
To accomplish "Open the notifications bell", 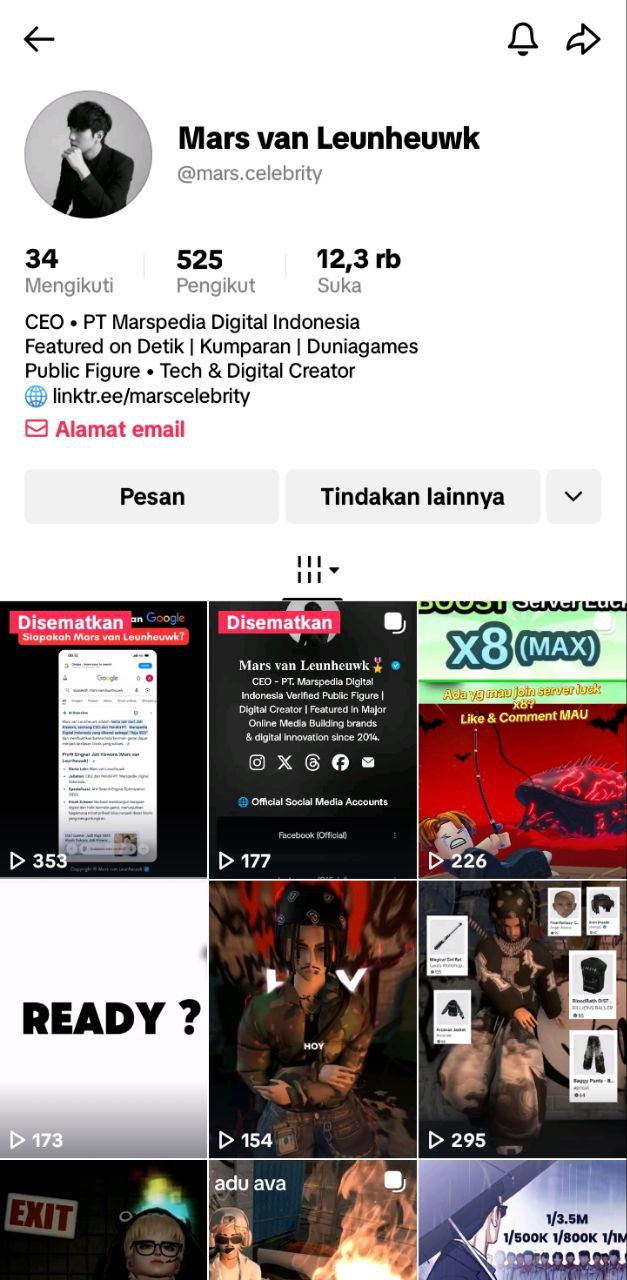I will [x=522, y=39].
